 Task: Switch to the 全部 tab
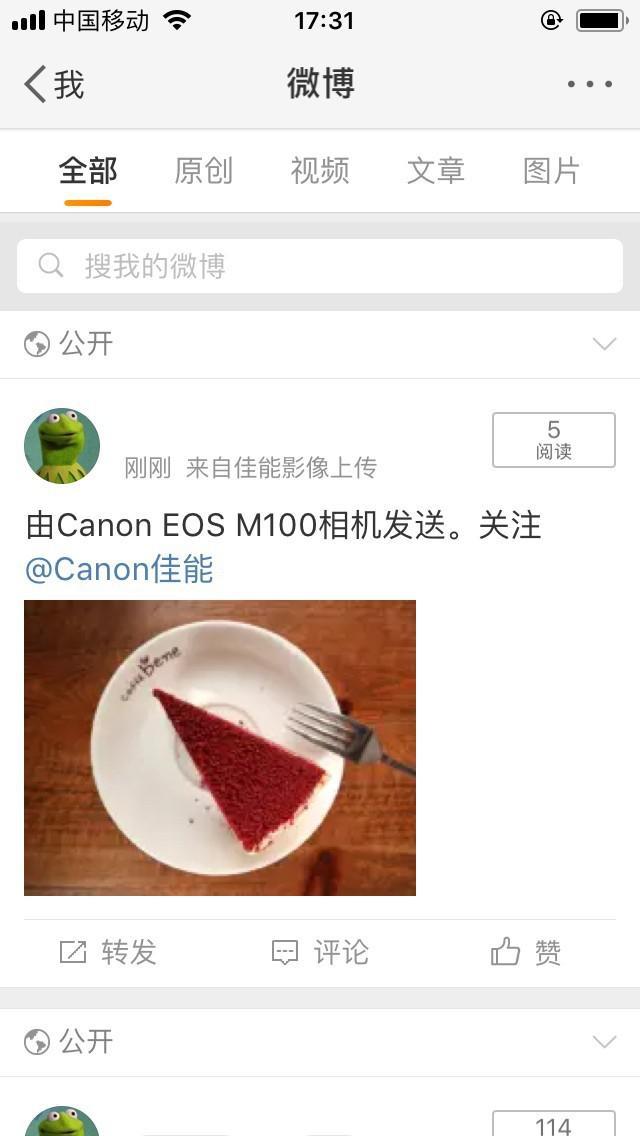point(88,171)
